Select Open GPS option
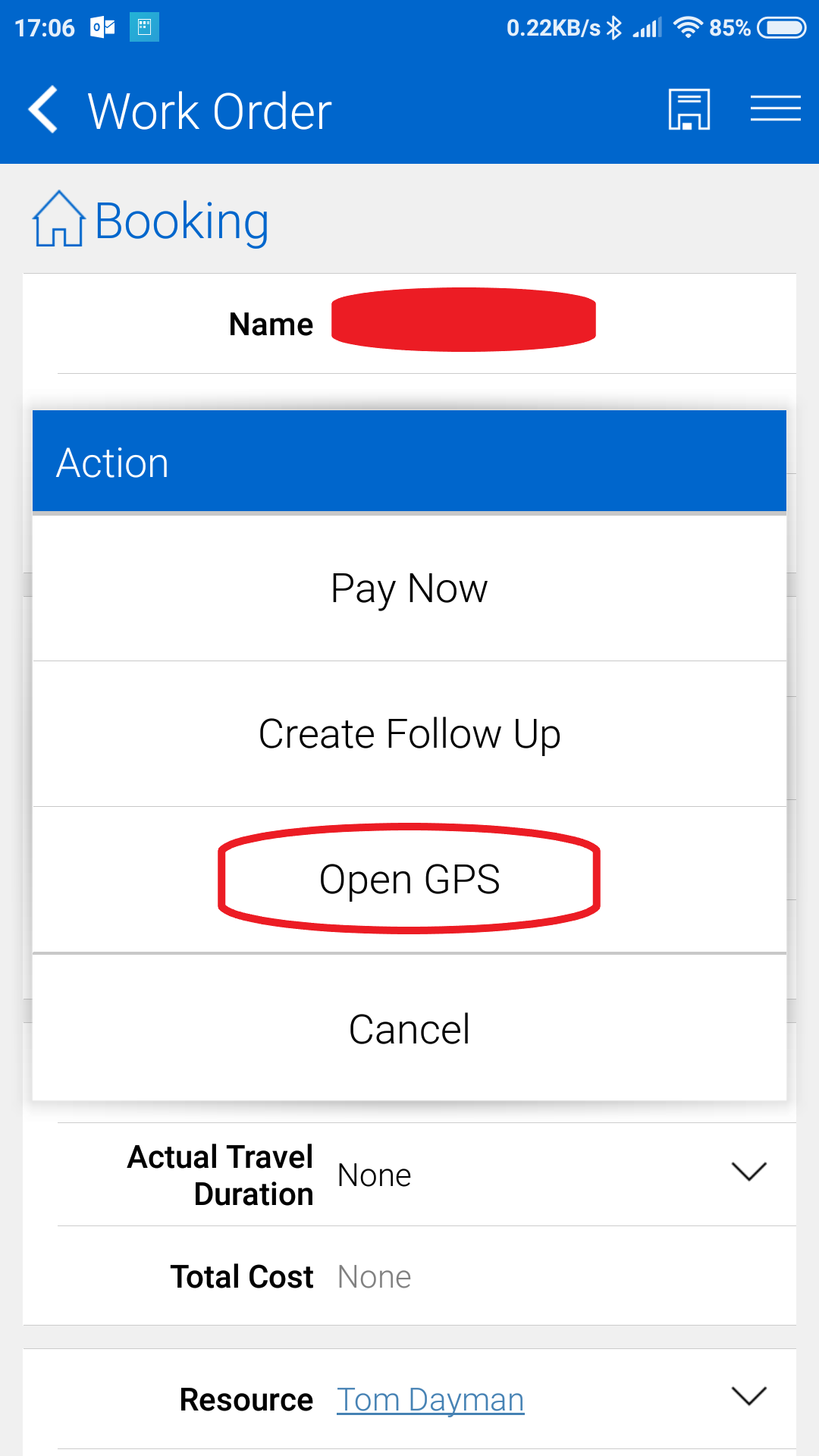The height and width of the screenshot is (1456, 819). click(x=409, y=880)
